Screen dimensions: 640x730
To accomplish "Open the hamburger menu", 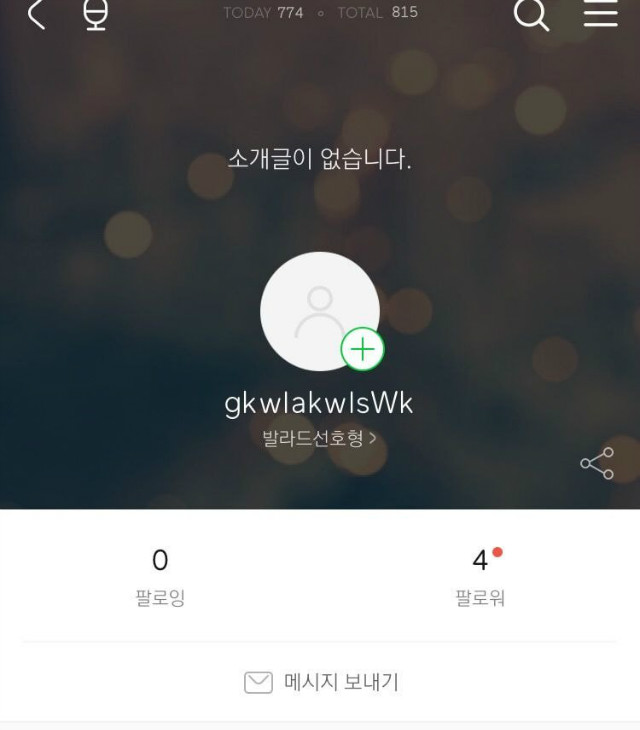I will pyautogui.click(x=600, y=14).
